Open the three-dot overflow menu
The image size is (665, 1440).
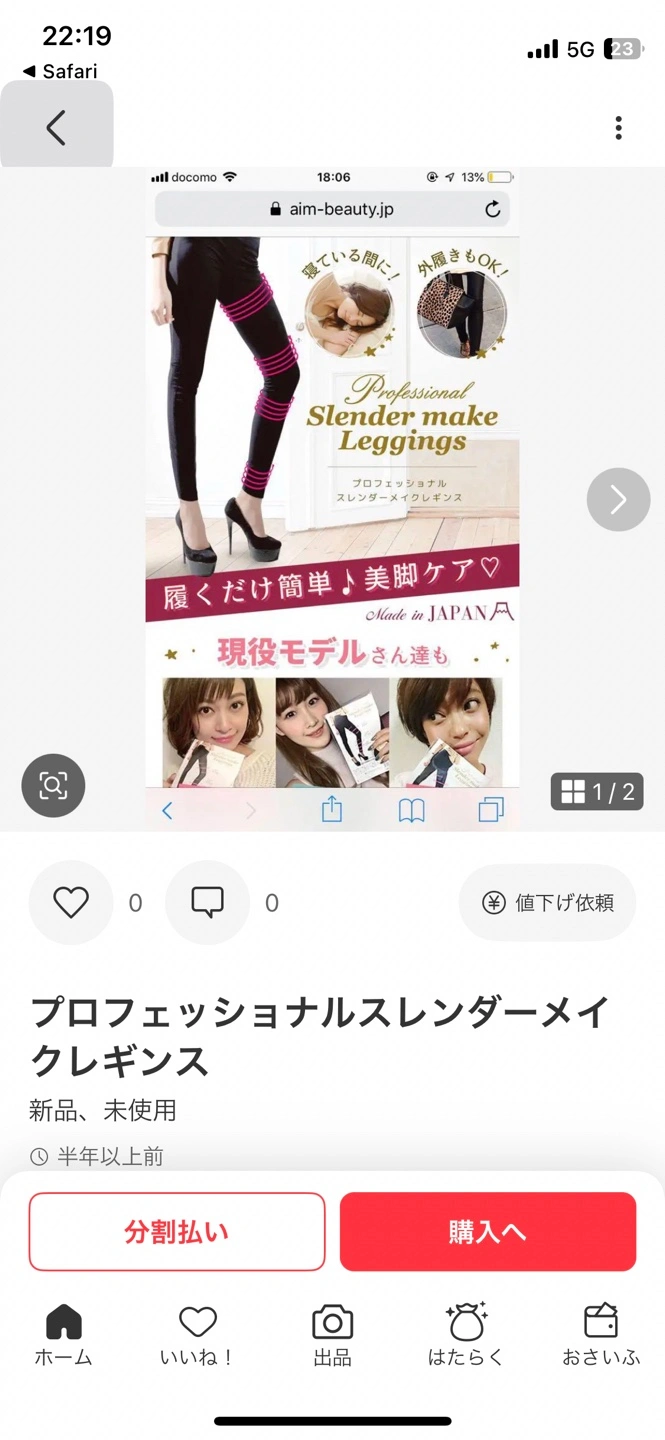[x=618, y=128]
